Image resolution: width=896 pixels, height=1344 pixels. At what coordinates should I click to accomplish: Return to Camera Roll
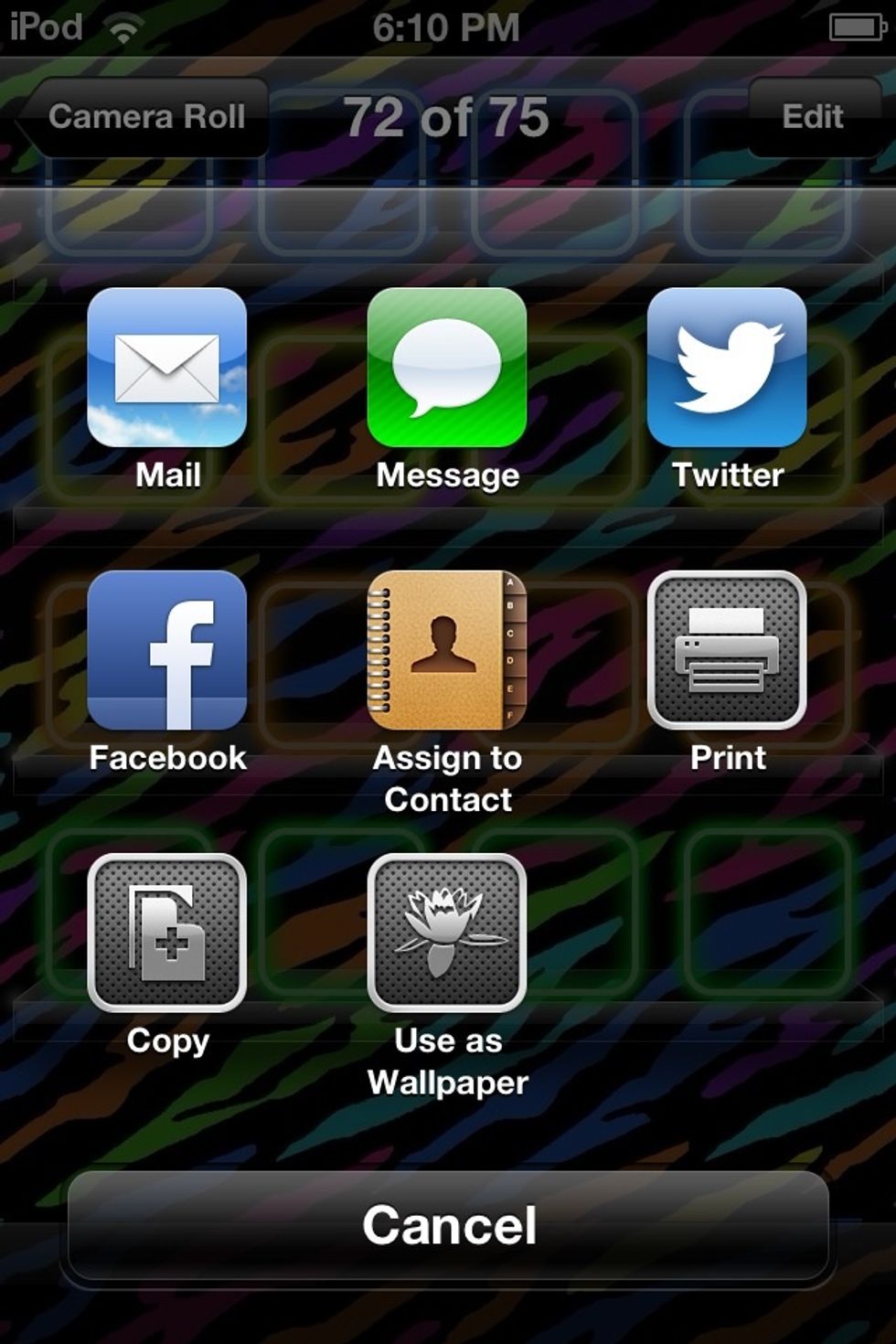[x=148, y=116]
